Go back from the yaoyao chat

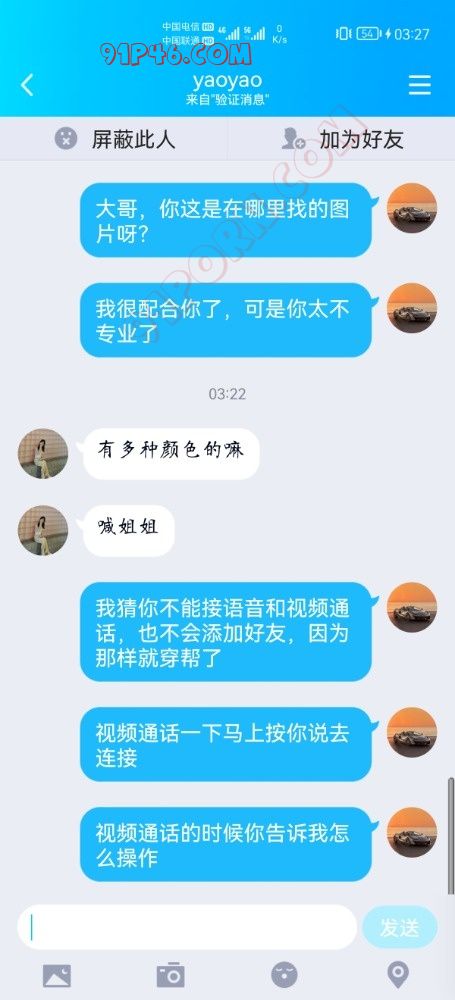(x=27, y=85)
